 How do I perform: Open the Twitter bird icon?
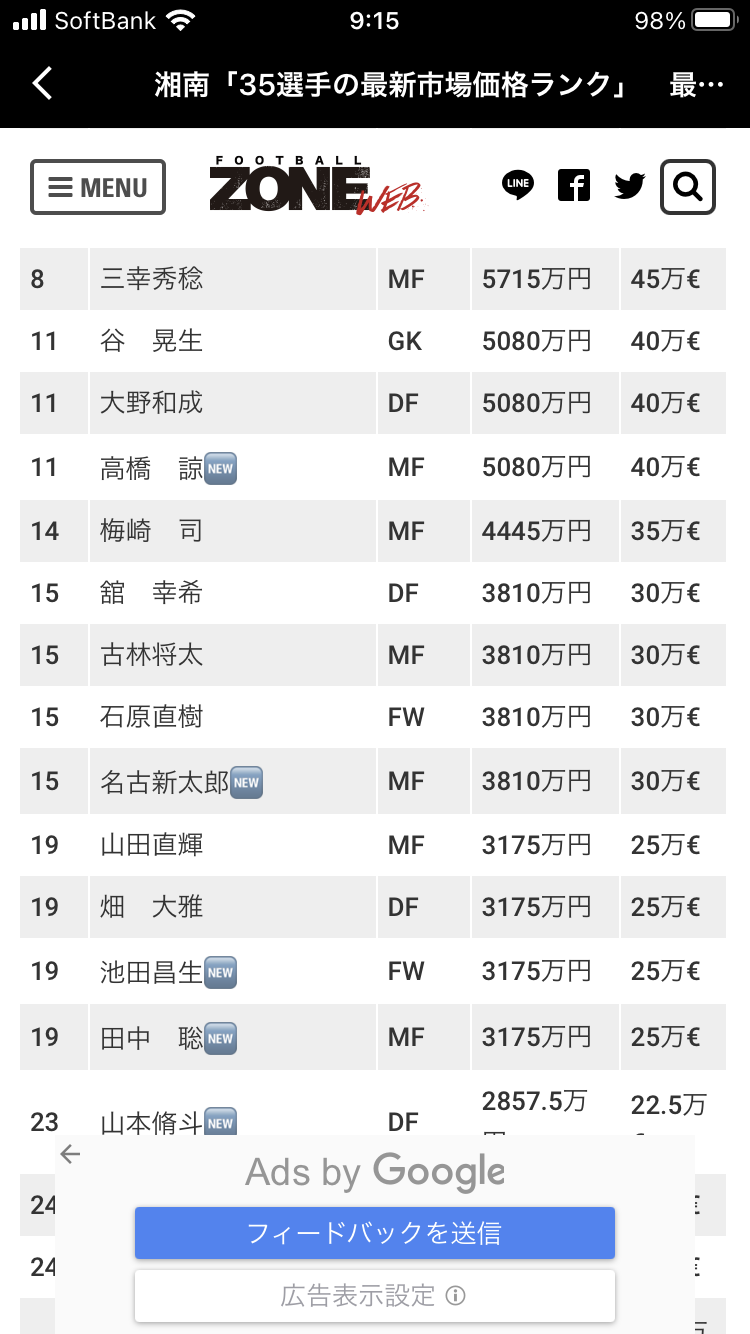click(630, 186)
